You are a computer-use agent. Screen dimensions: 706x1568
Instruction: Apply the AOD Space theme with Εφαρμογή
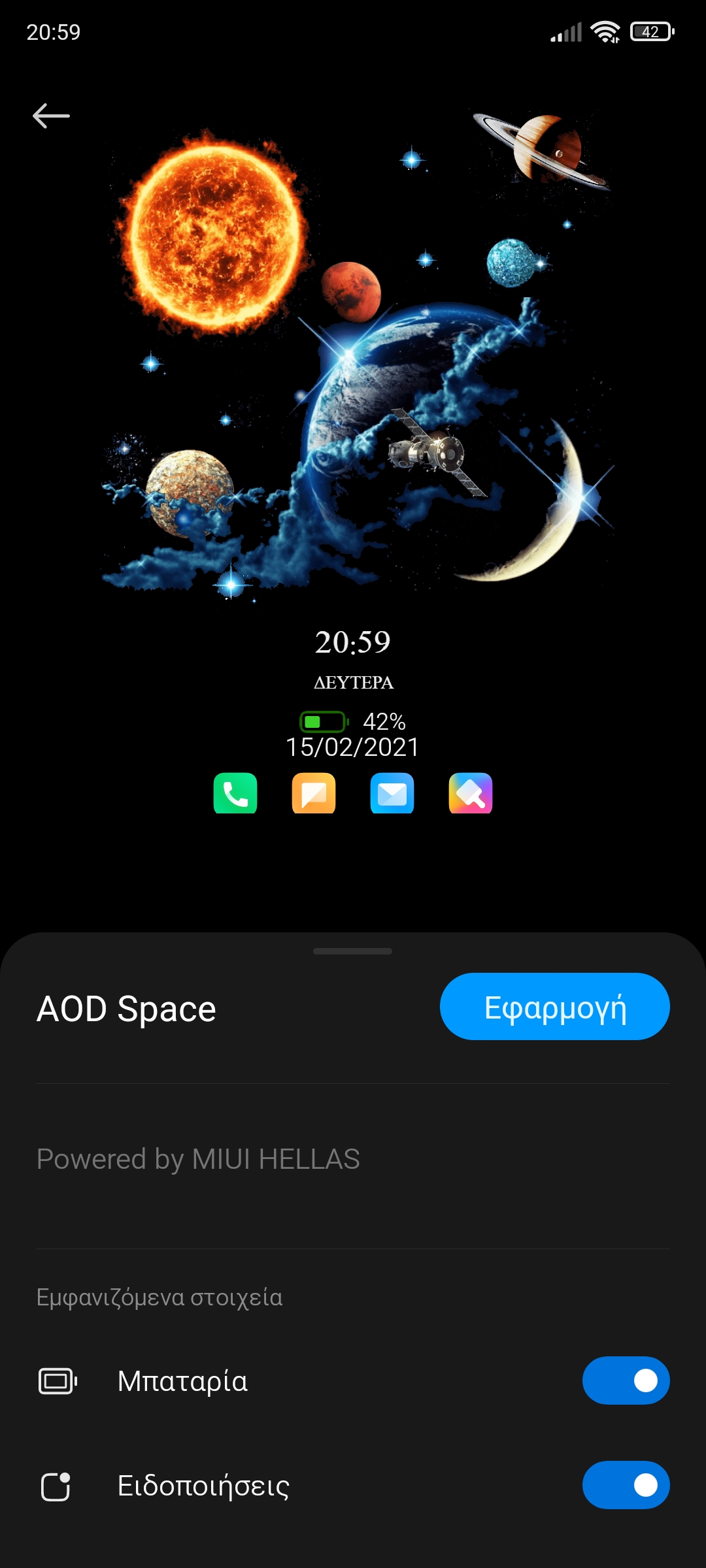pos(554,1007)
